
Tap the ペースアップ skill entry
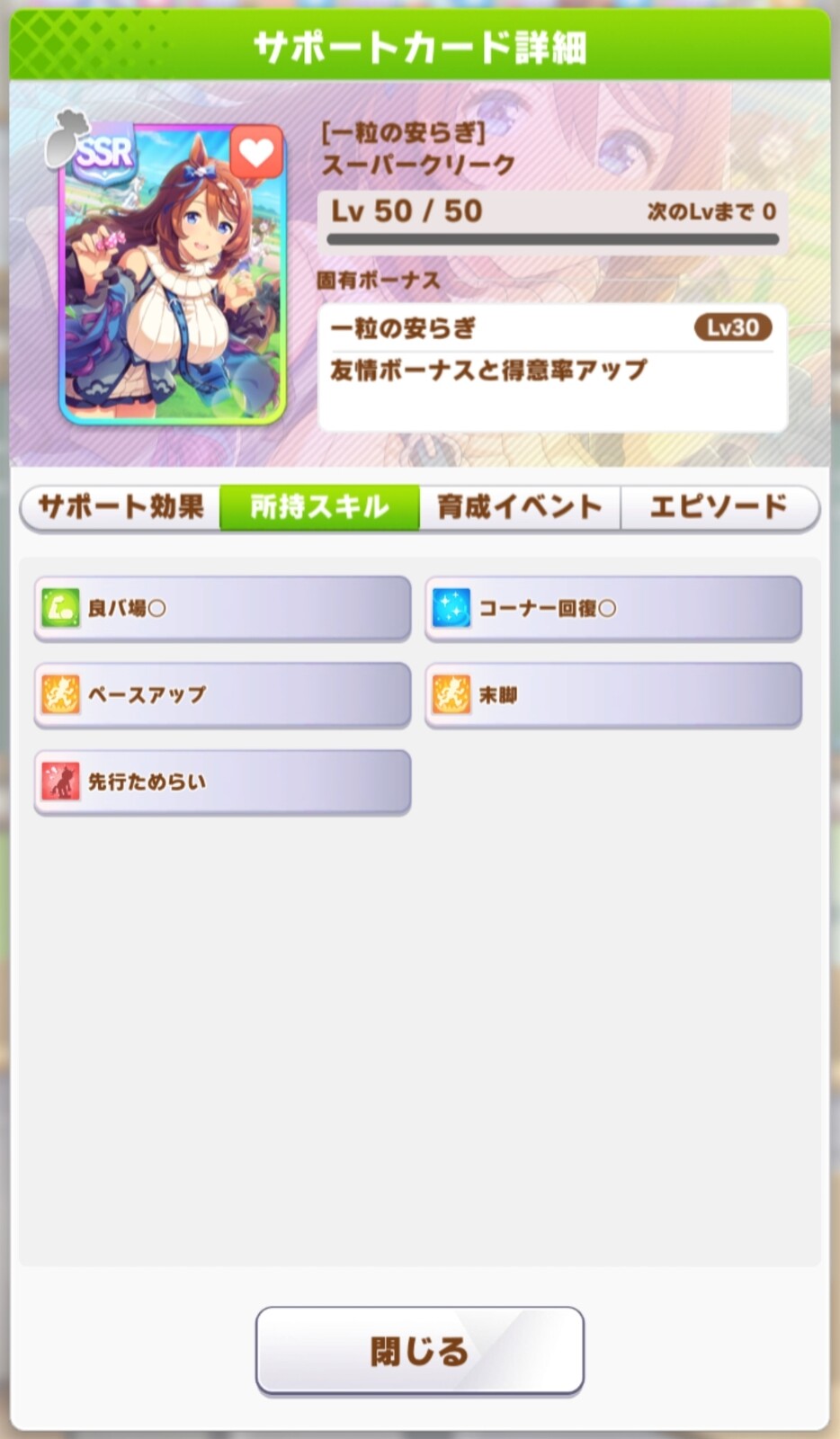(222, 695)
